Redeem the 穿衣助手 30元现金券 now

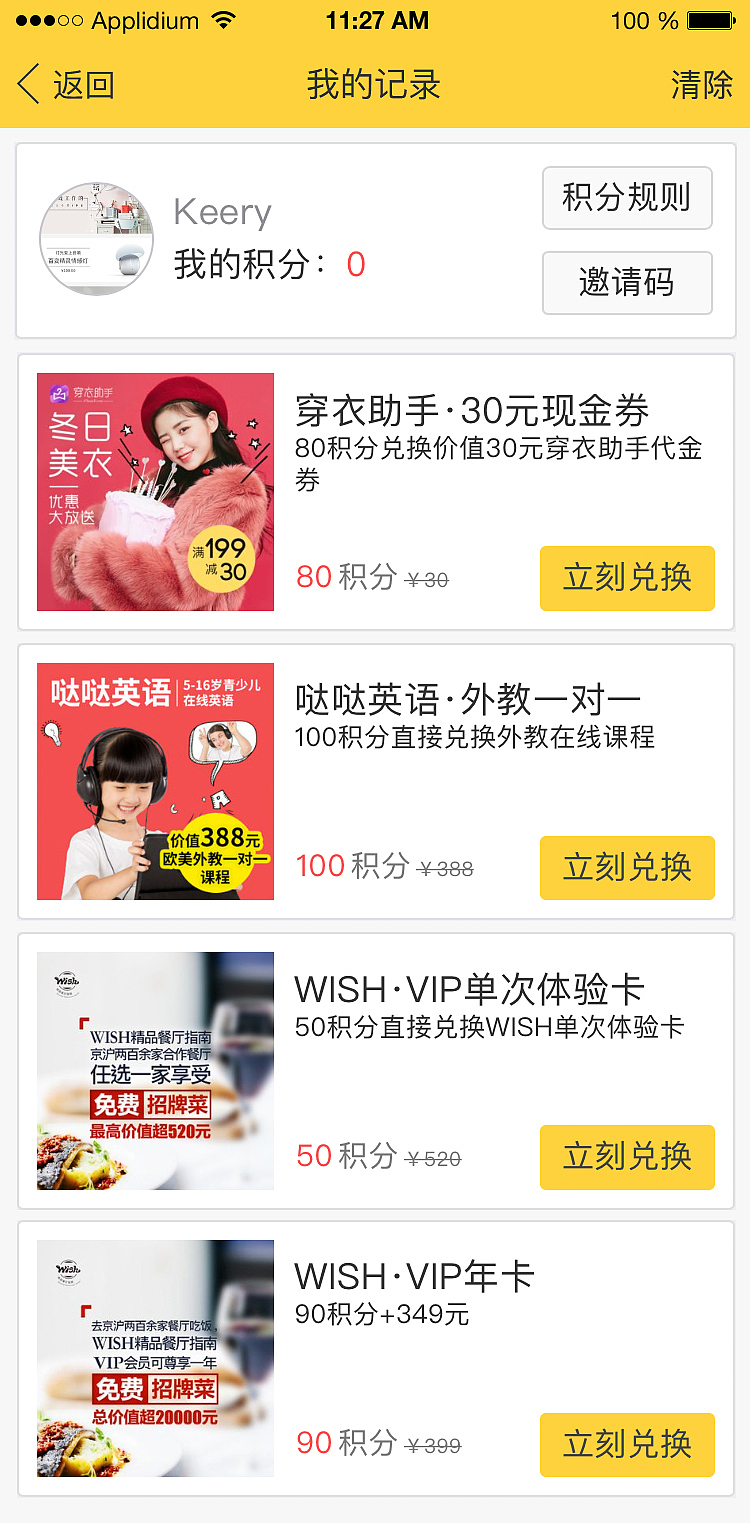(x=627, y=578)
